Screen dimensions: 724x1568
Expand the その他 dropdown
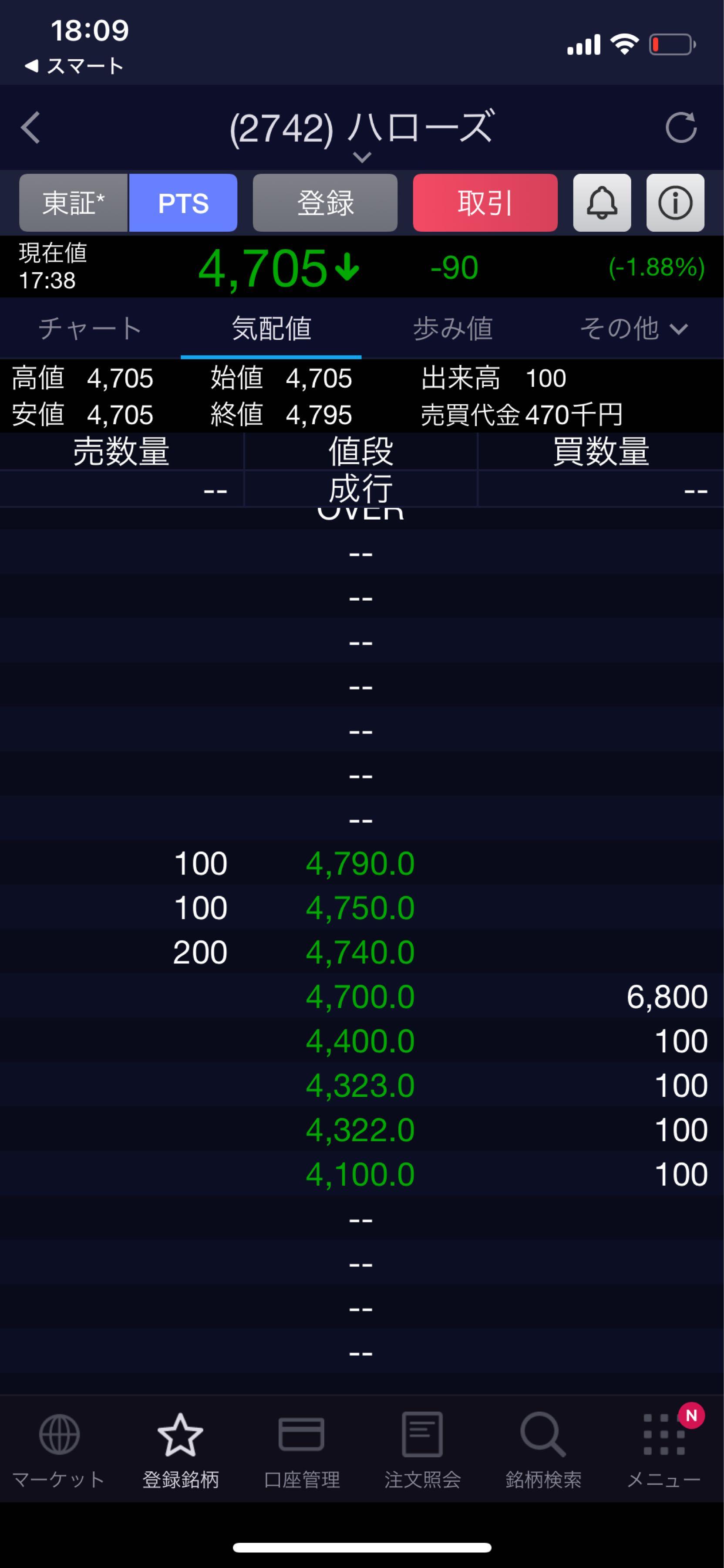633,329
